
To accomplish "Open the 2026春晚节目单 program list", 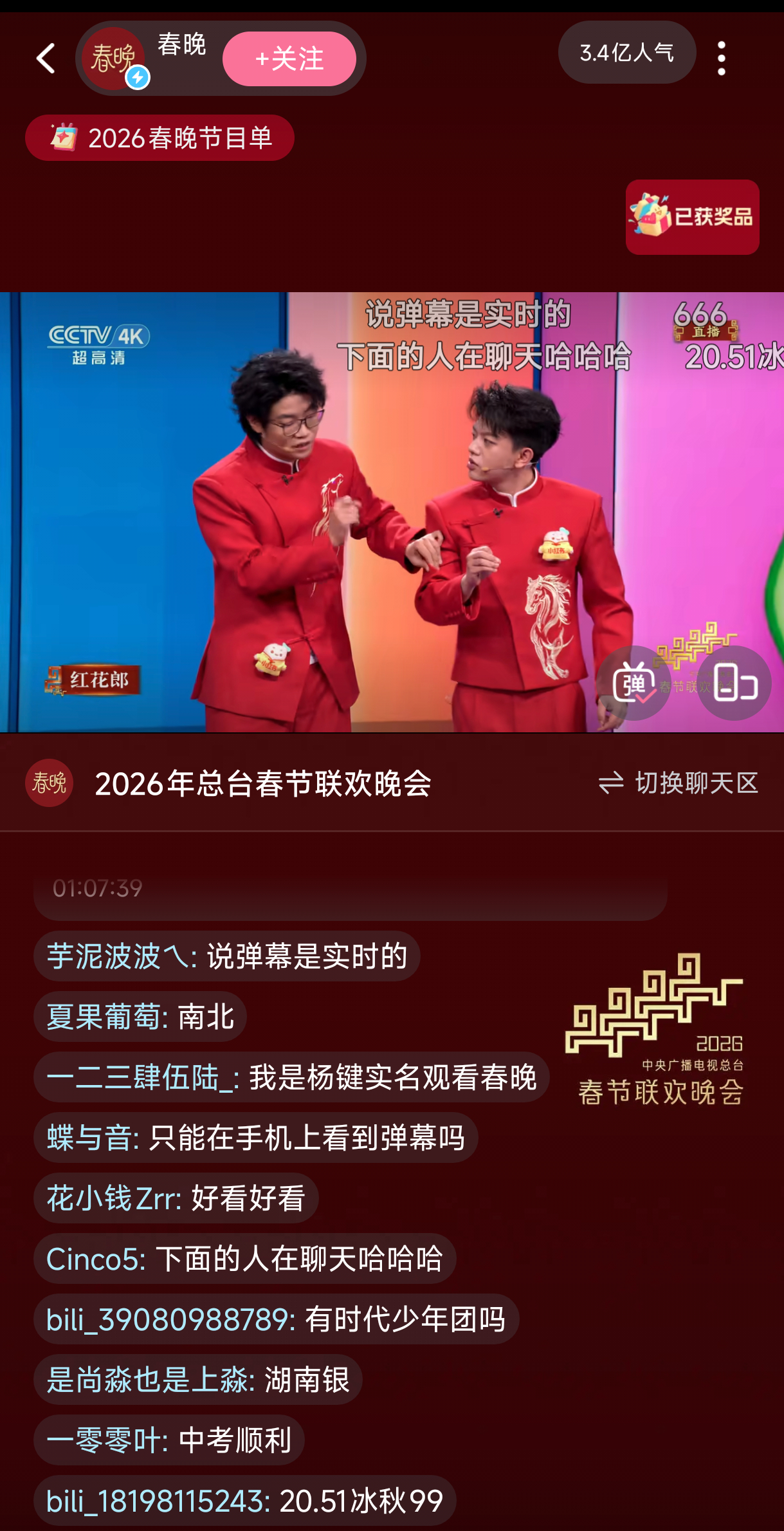I will point(160,138).
